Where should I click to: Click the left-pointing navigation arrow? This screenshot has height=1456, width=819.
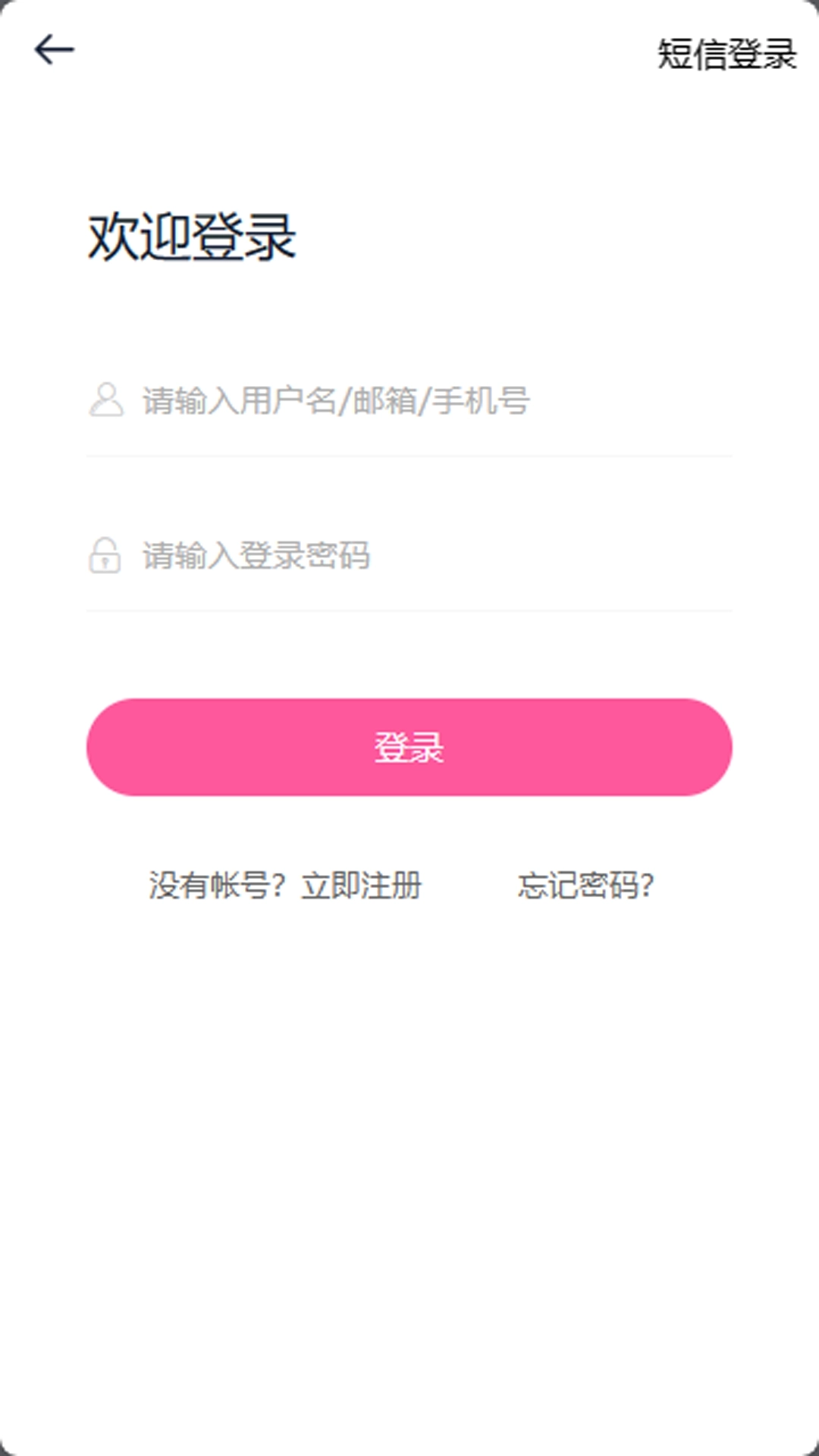(x=52, y=48)
